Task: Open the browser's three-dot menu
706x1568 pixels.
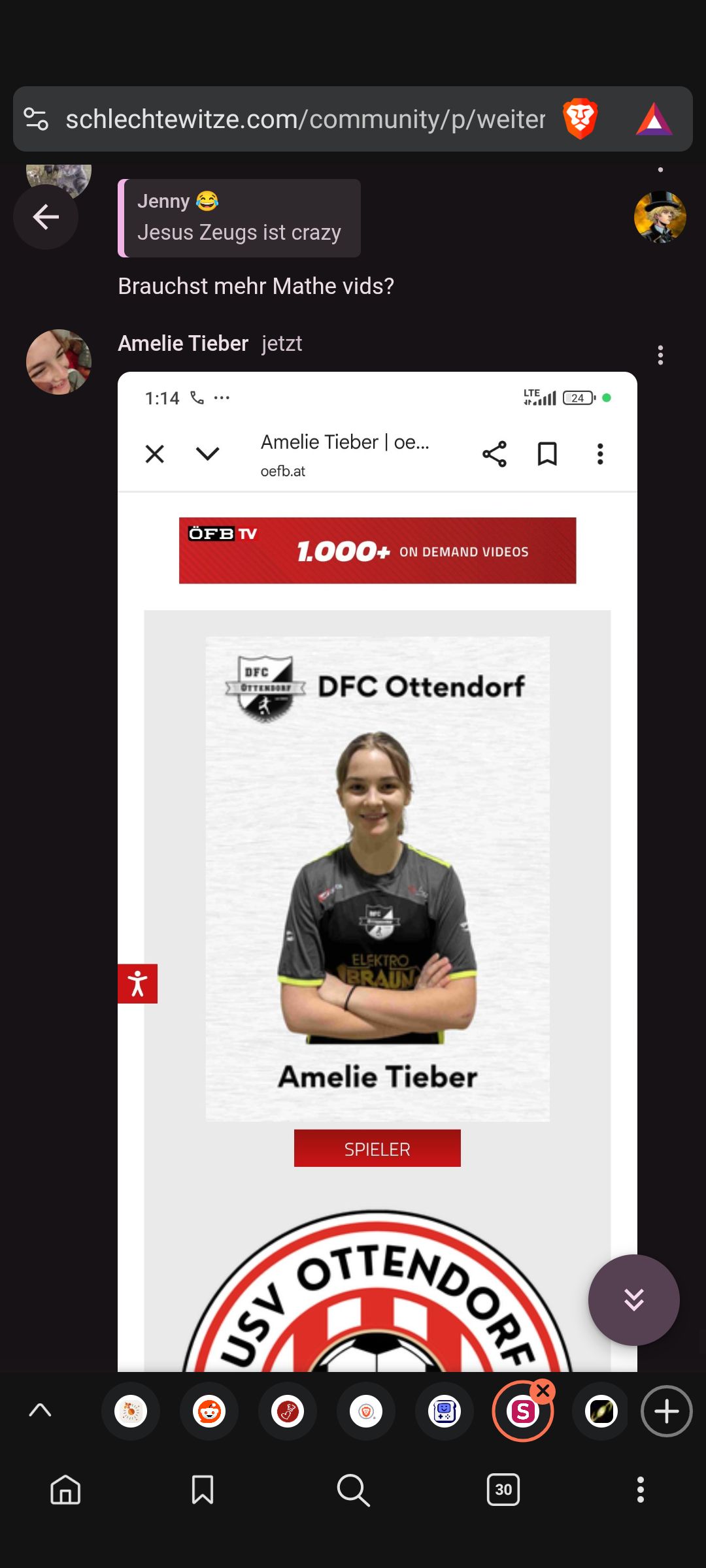Action: 641,1490
